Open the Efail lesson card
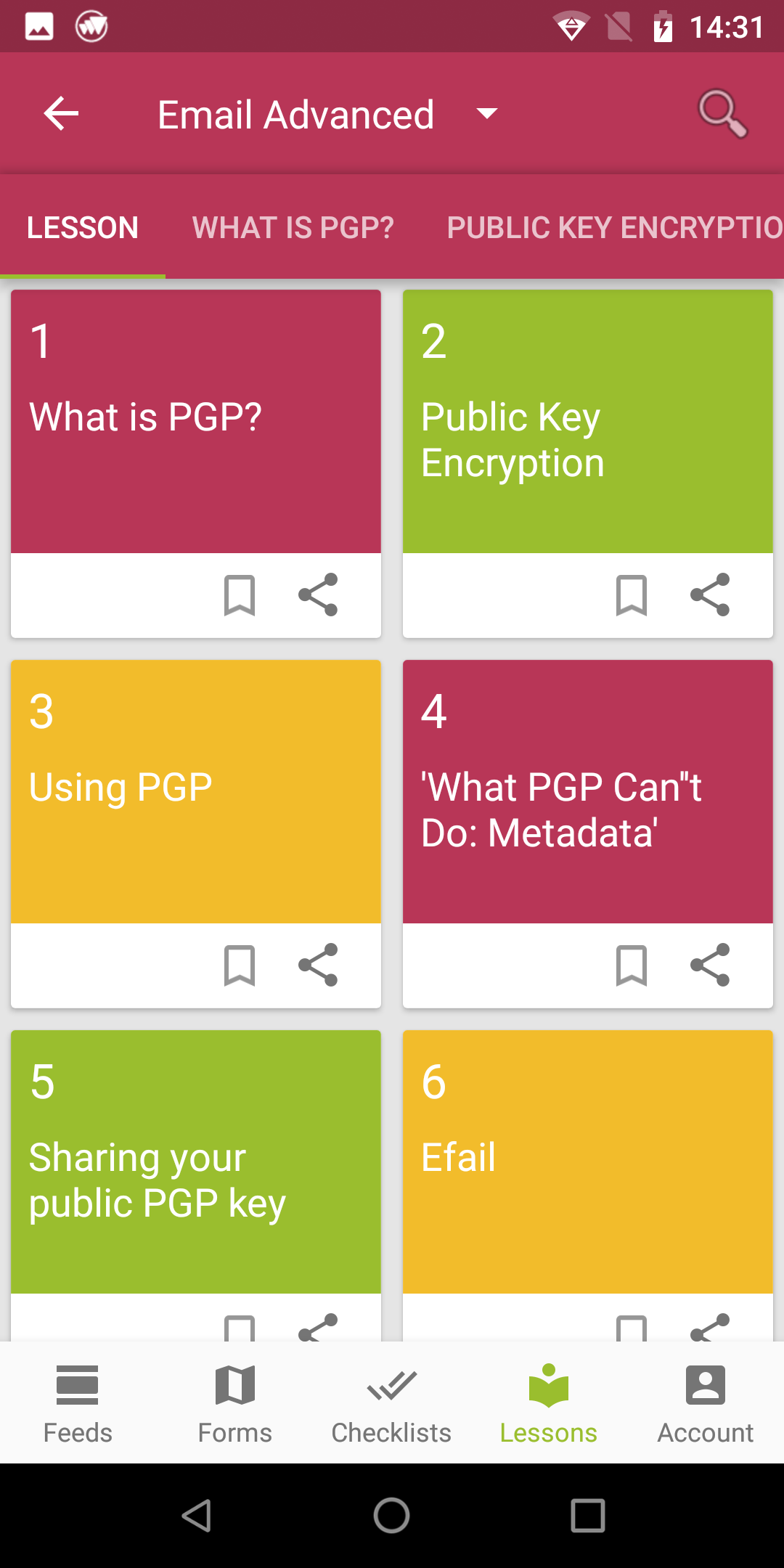Screen dimensions: 784x1568 pos(588,1162)
